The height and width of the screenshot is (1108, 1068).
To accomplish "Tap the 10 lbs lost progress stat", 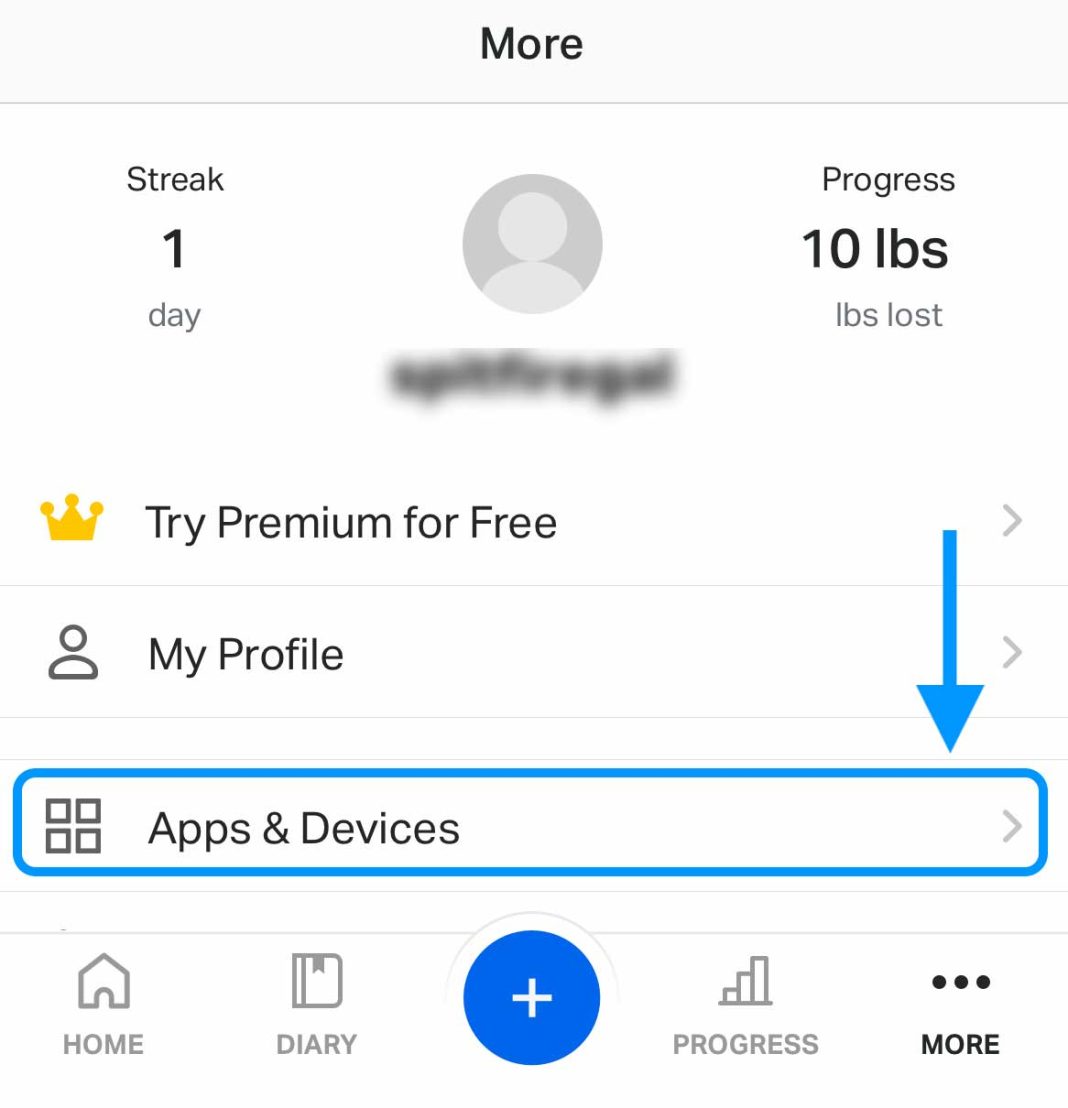I will pyautogui.click(x=875, y=249).
